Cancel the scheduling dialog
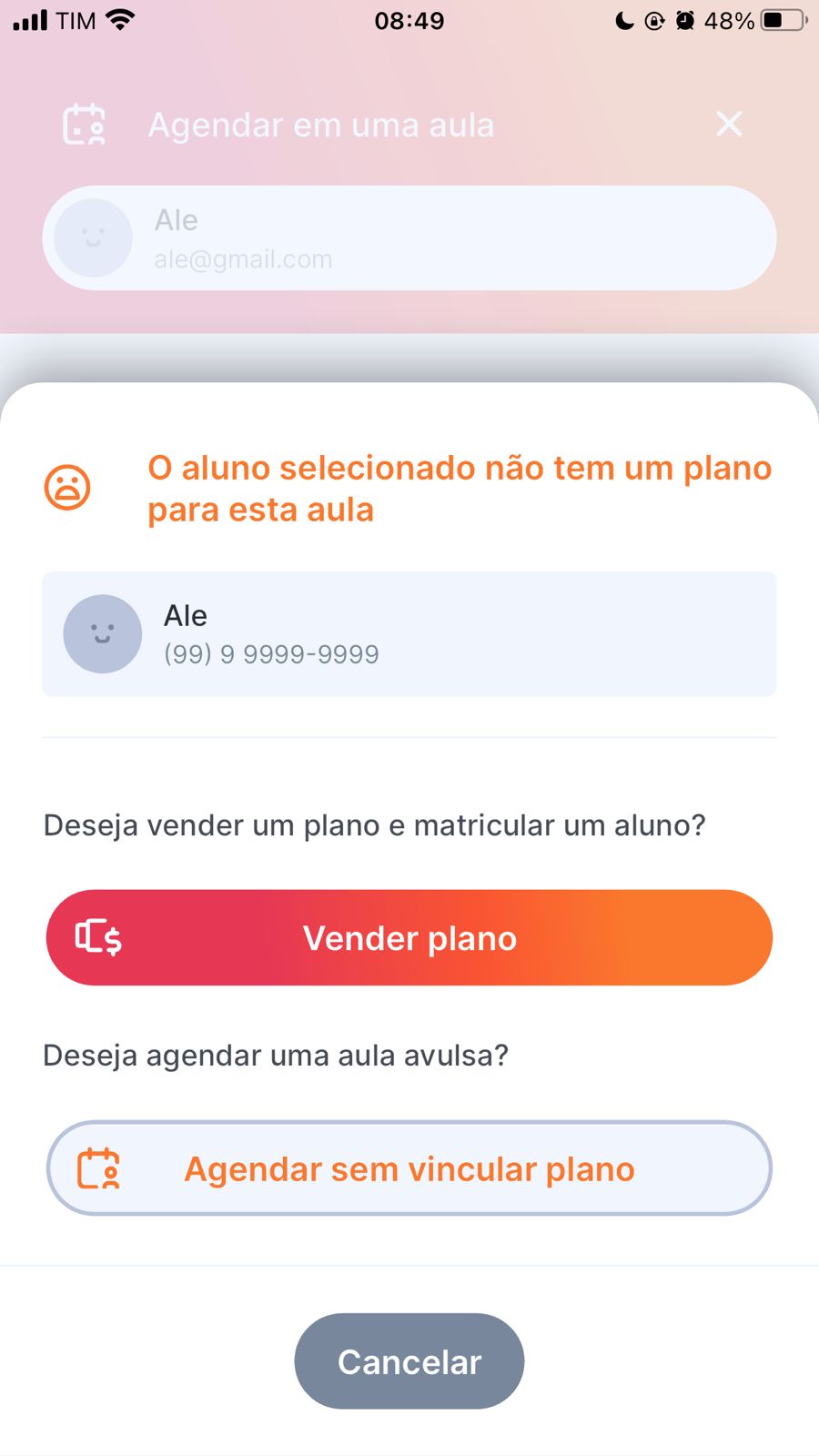This screenshot has height=1456, width=819. (409, 1361)
